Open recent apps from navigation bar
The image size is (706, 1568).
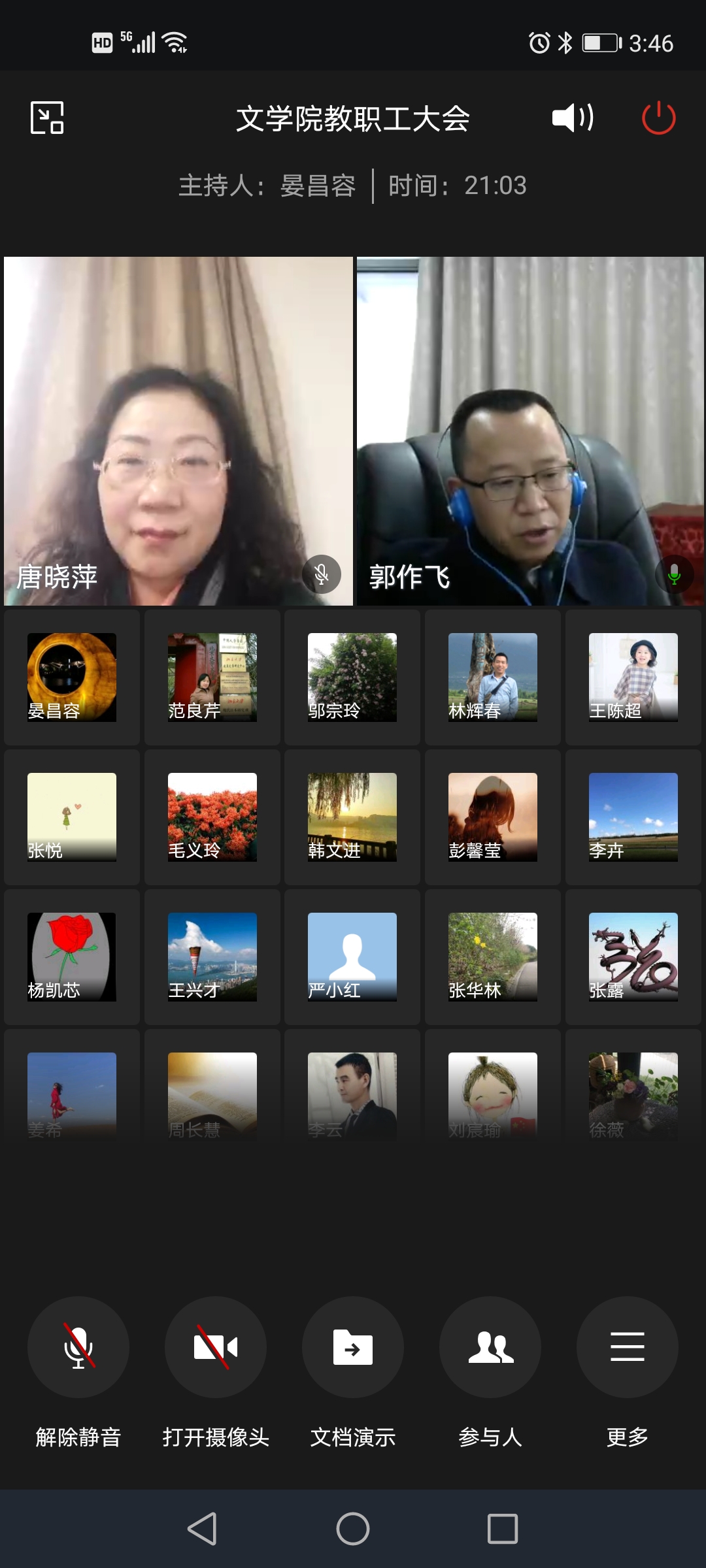pos(503,1529)
